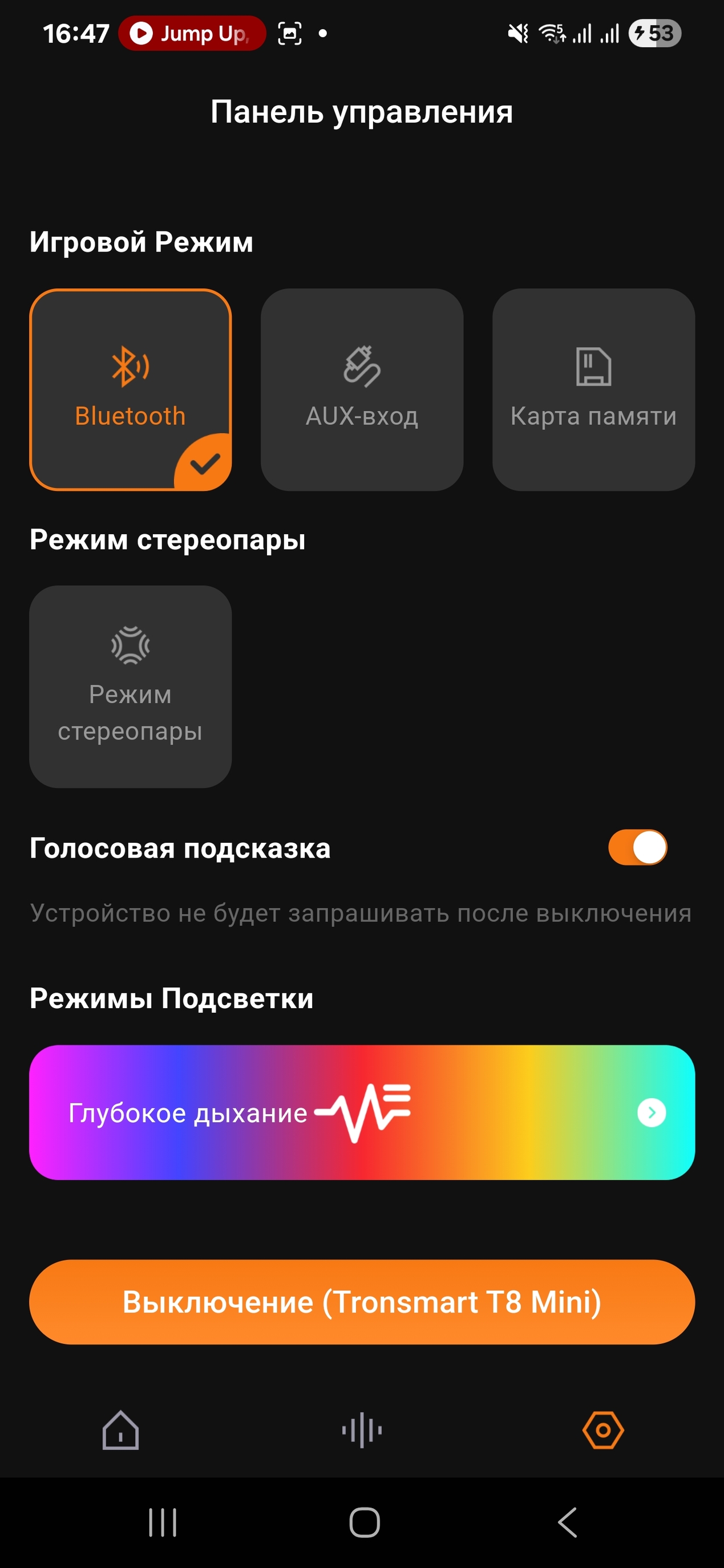Go to the home tab
This screenshot has height=1568, width=724.
[x=120, y=1430]
